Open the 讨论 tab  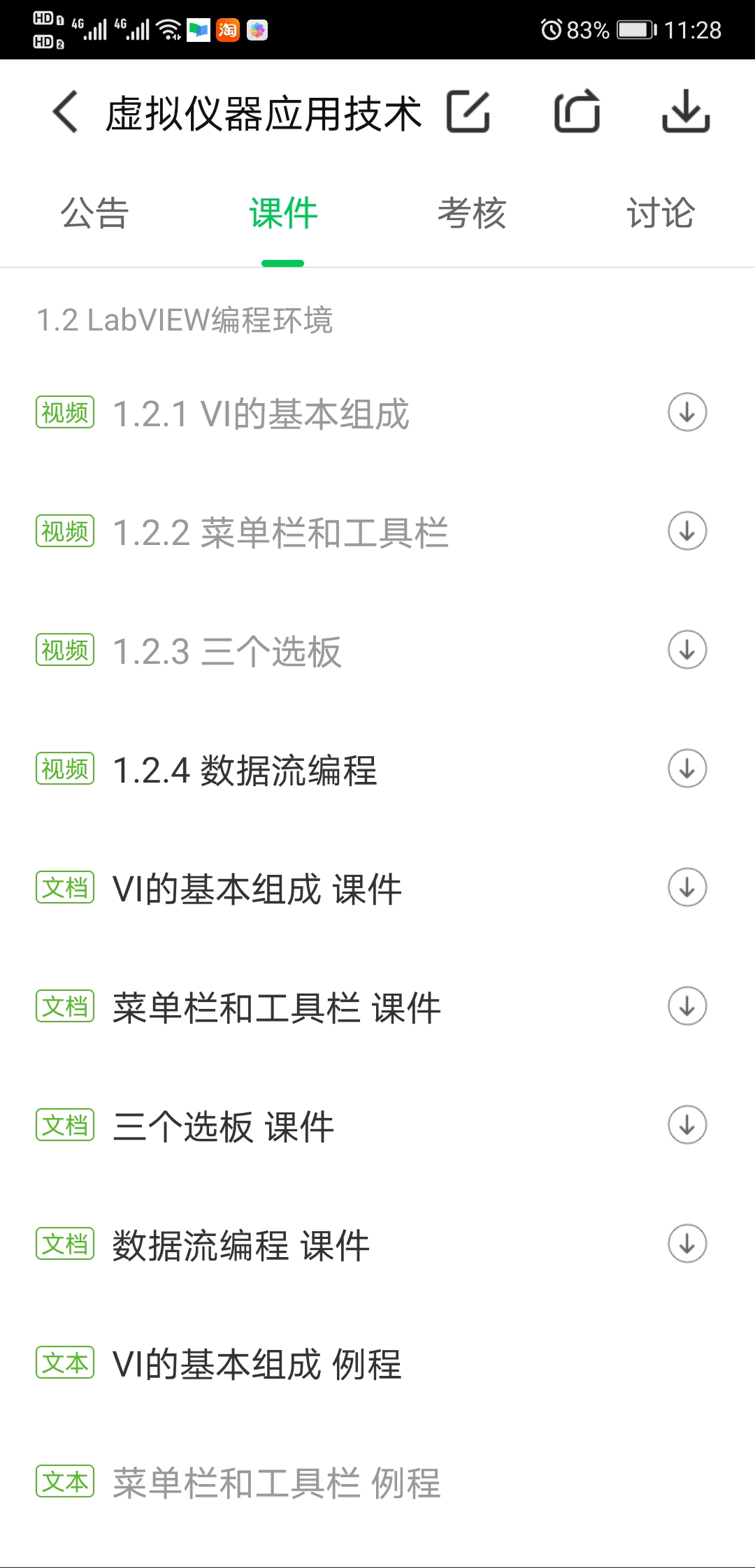661,213
